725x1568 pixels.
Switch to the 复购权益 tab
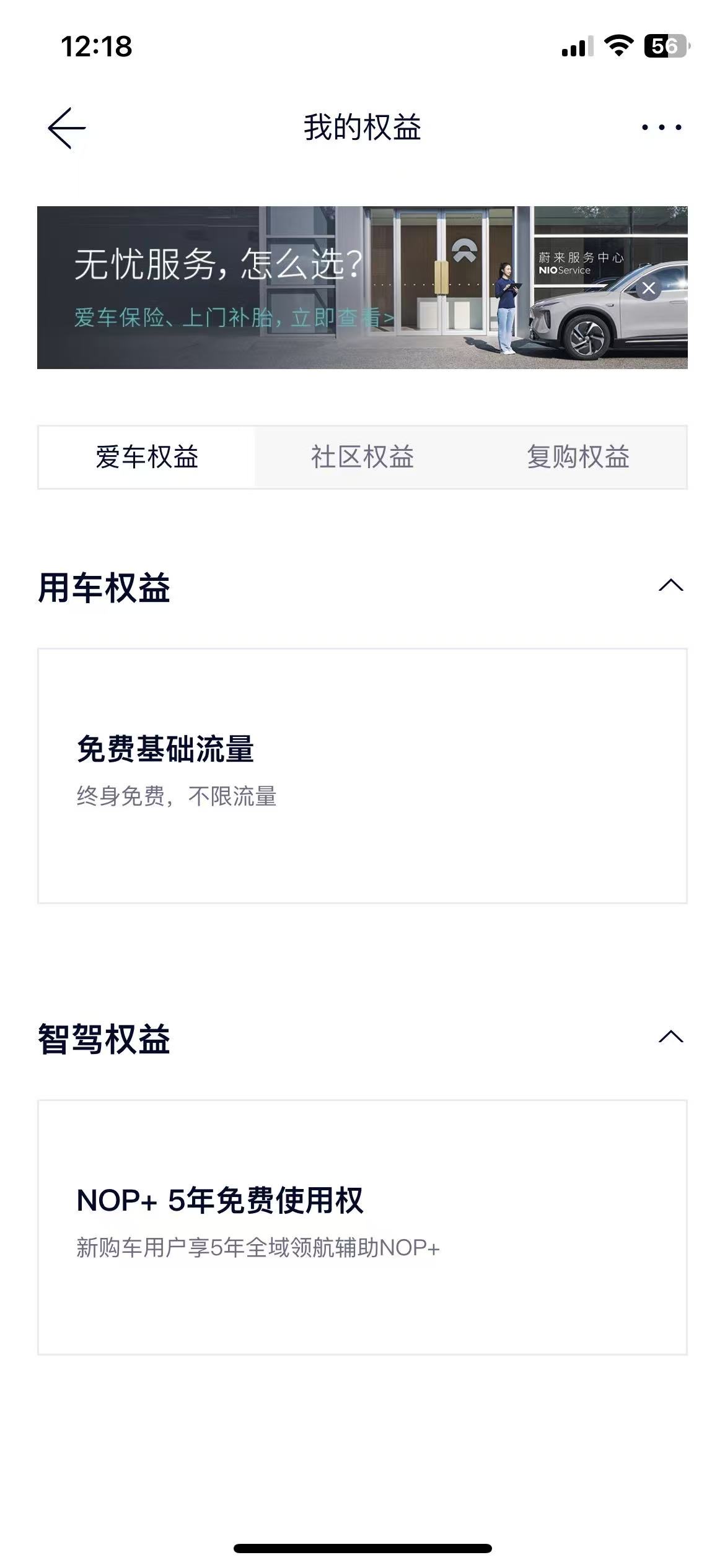pyautogui.click(x=578, y=457)
